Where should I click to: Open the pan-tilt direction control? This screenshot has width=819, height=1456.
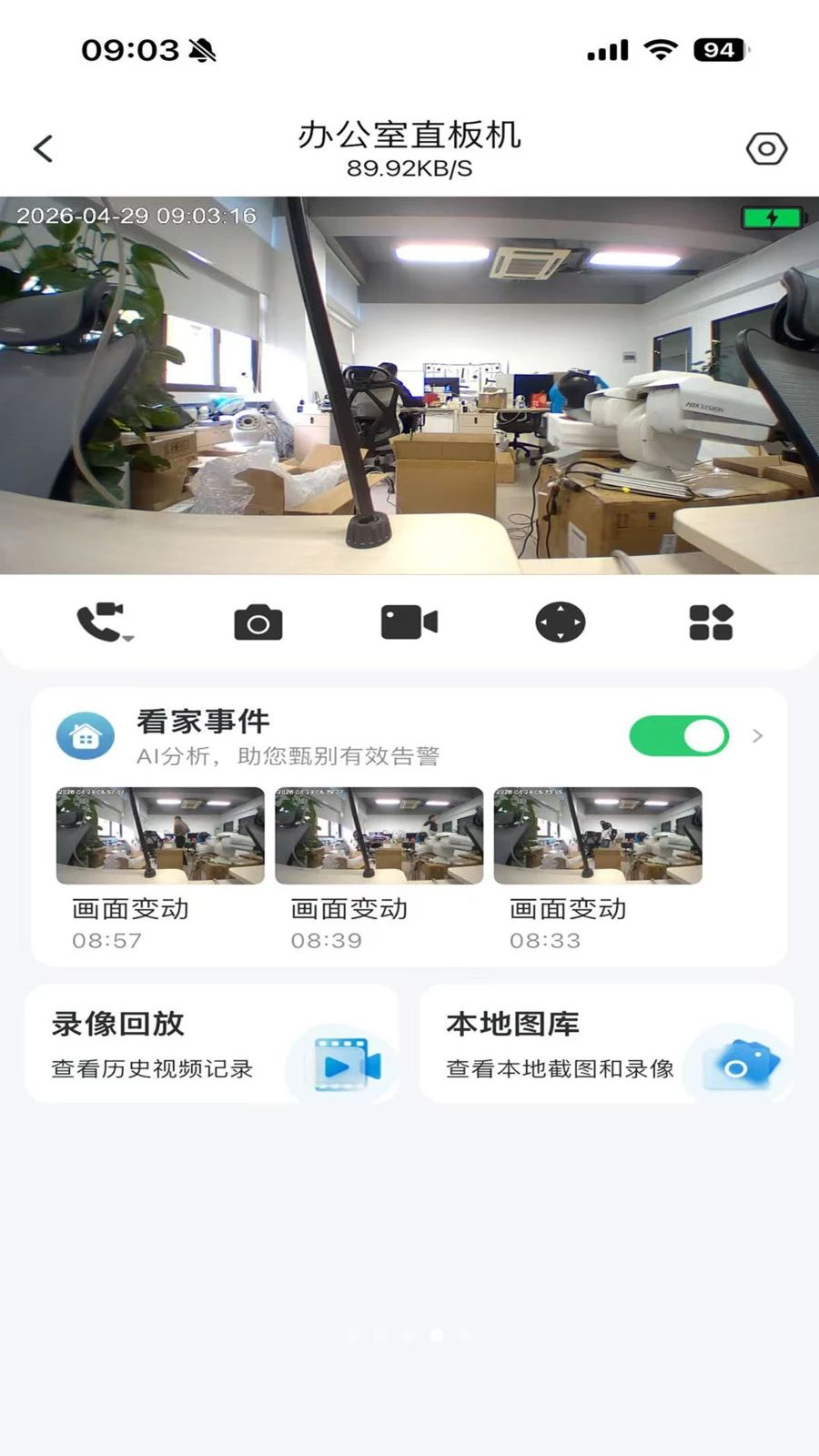point(560,622)
